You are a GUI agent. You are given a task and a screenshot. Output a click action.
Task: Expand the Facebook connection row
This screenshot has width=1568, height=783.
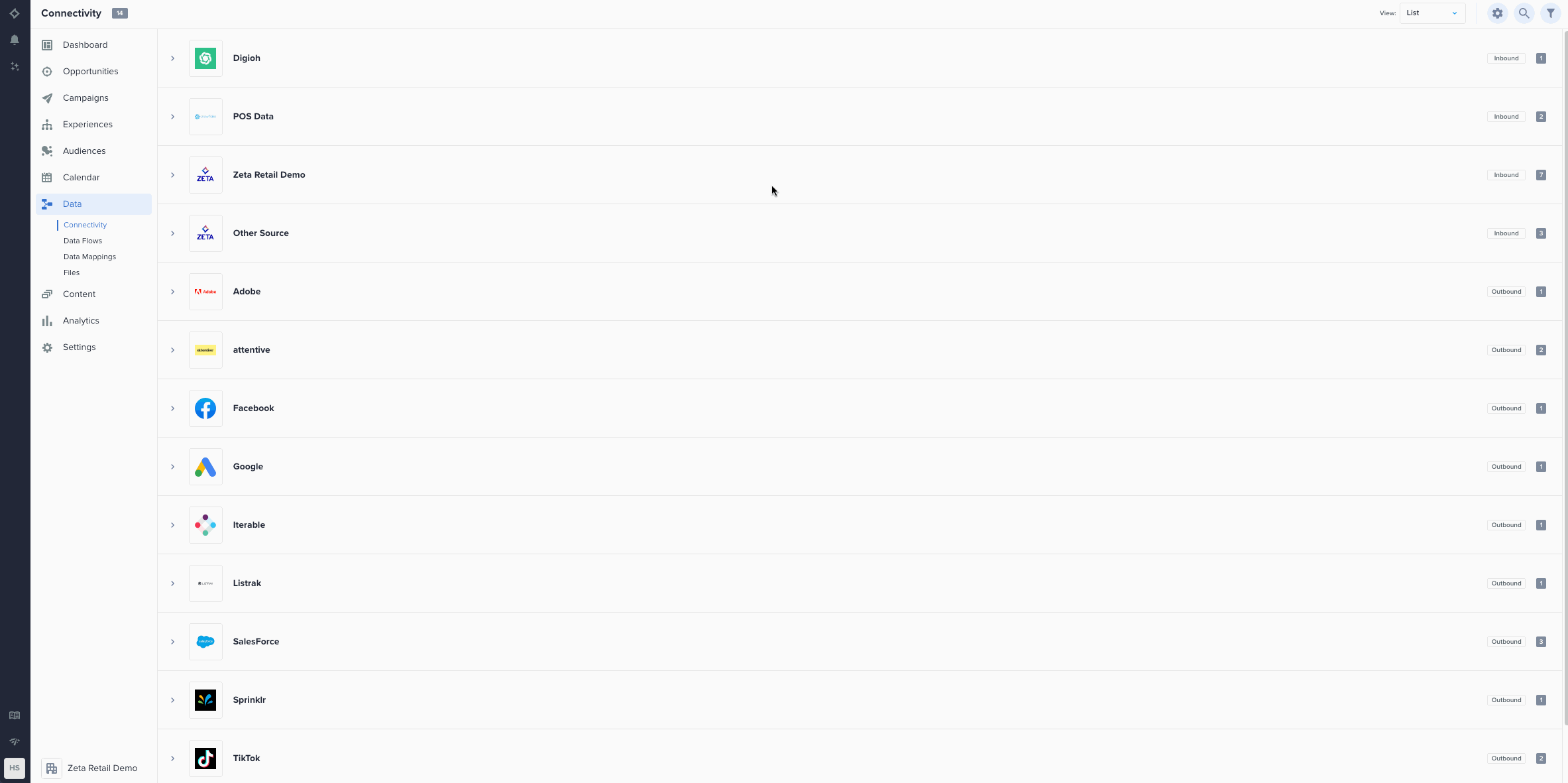[172, 408]
